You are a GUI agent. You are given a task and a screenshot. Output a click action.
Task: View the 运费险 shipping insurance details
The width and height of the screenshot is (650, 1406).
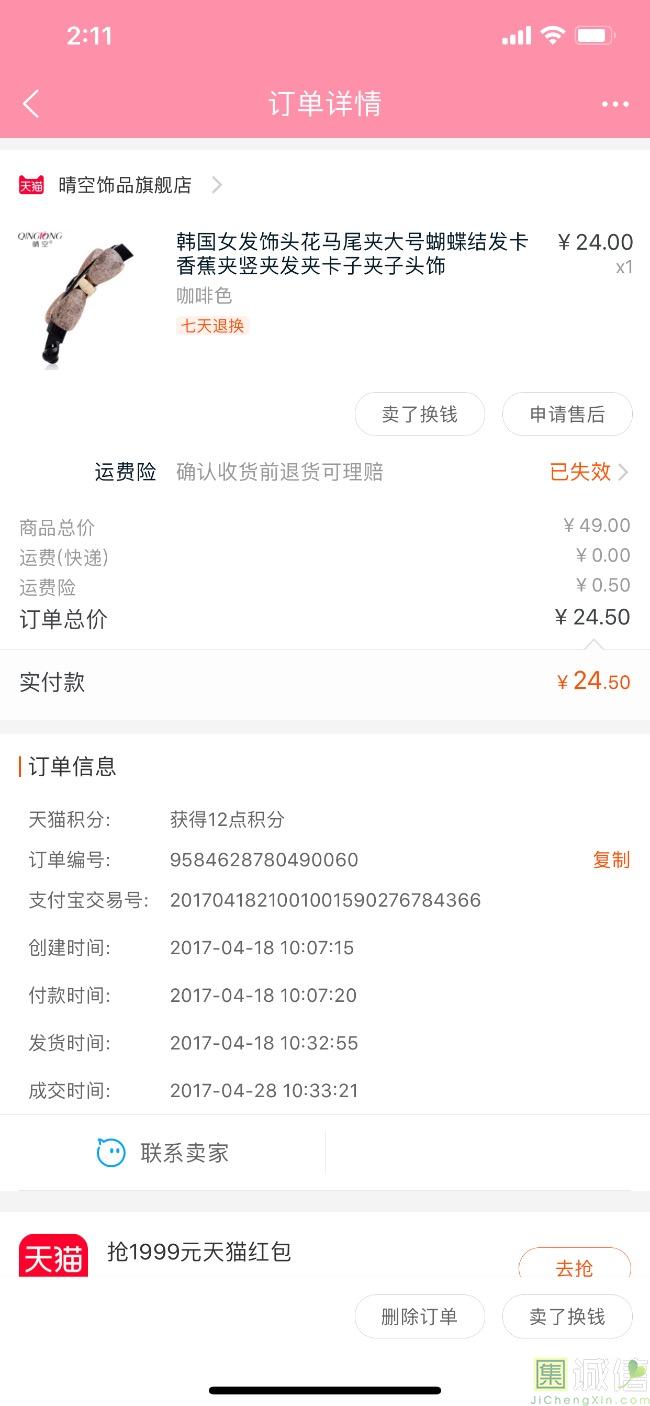click(588, 472)
